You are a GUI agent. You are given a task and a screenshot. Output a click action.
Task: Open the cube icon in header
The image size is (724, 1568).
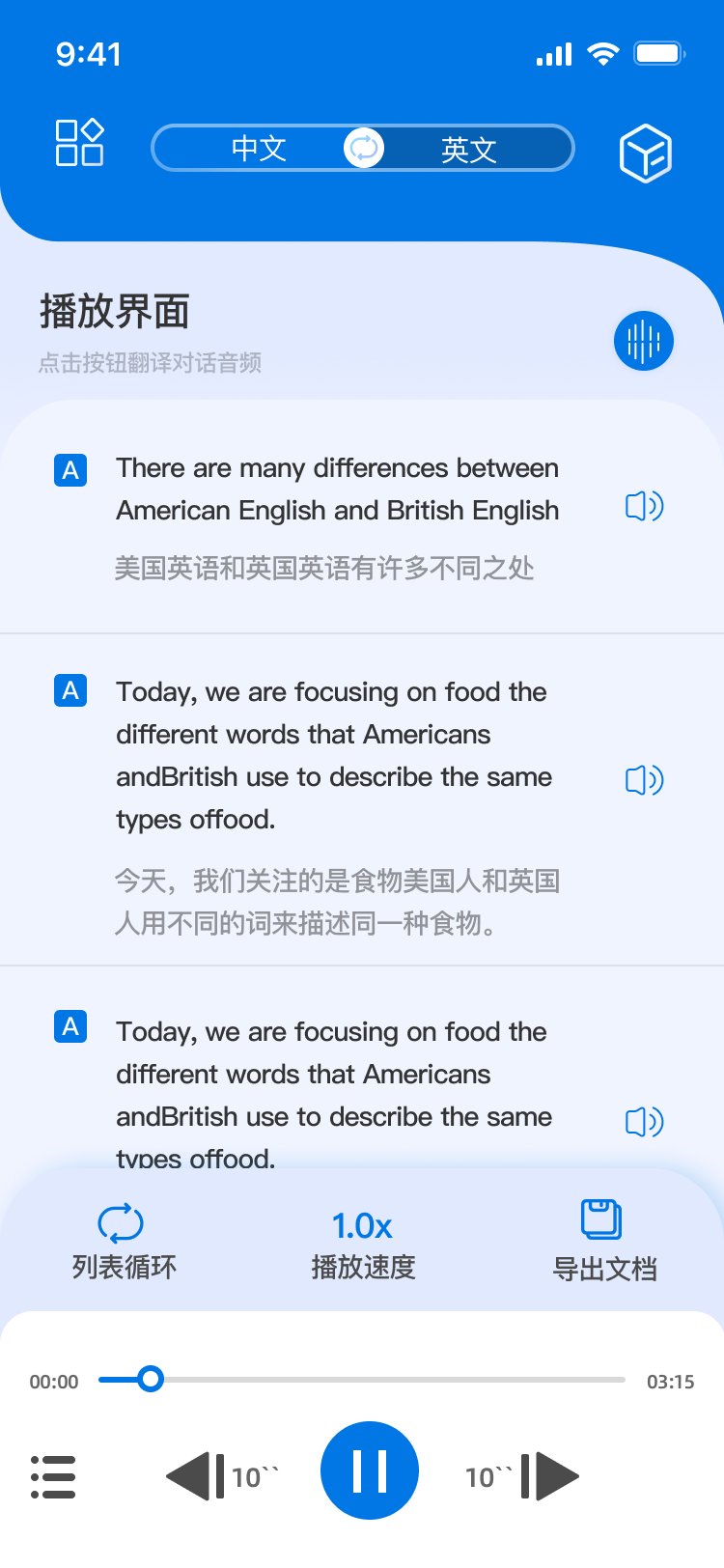coord(645,153)
